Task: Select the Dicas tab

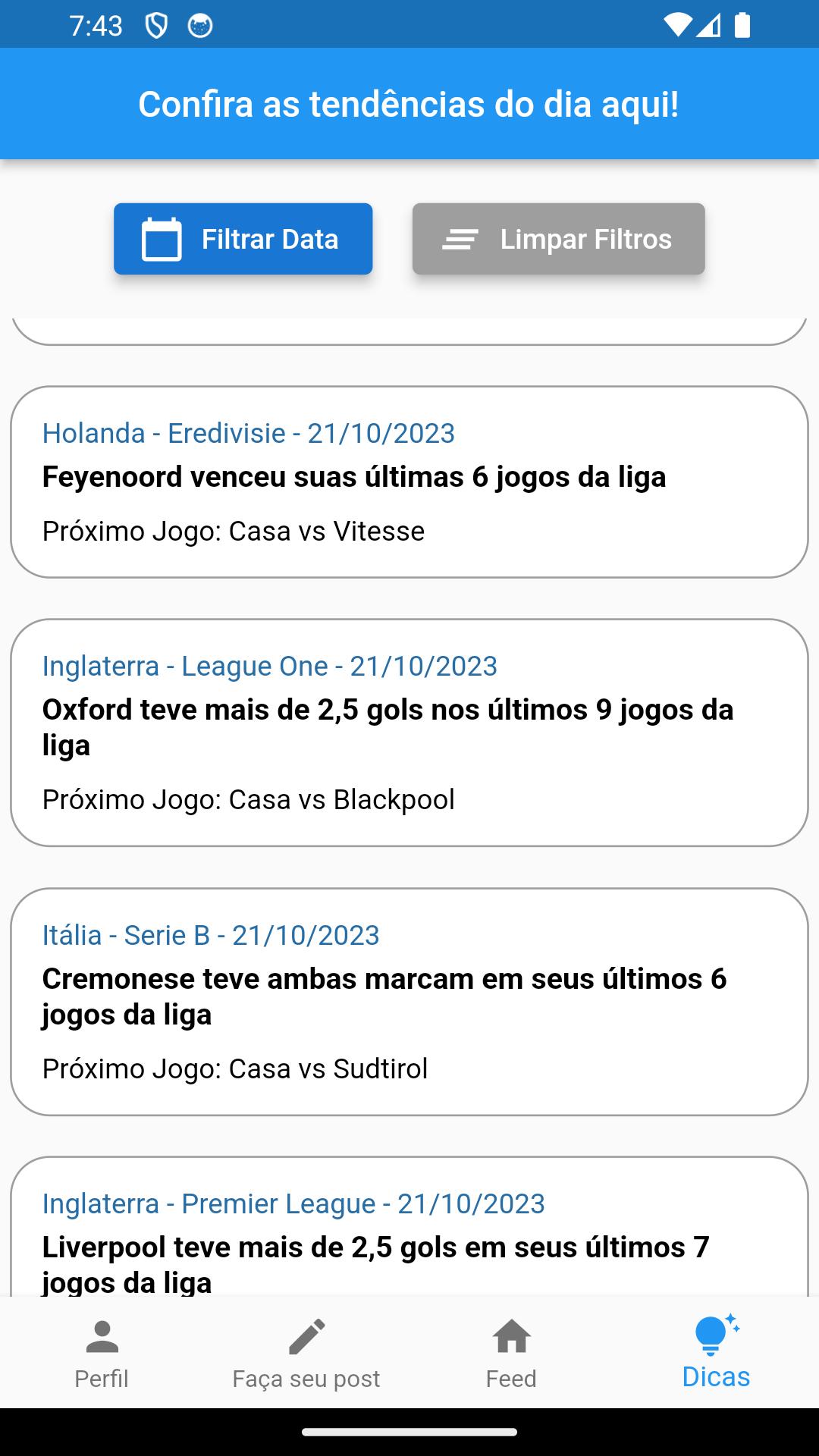Action: pyautogui.click(x=716, y=1353)
